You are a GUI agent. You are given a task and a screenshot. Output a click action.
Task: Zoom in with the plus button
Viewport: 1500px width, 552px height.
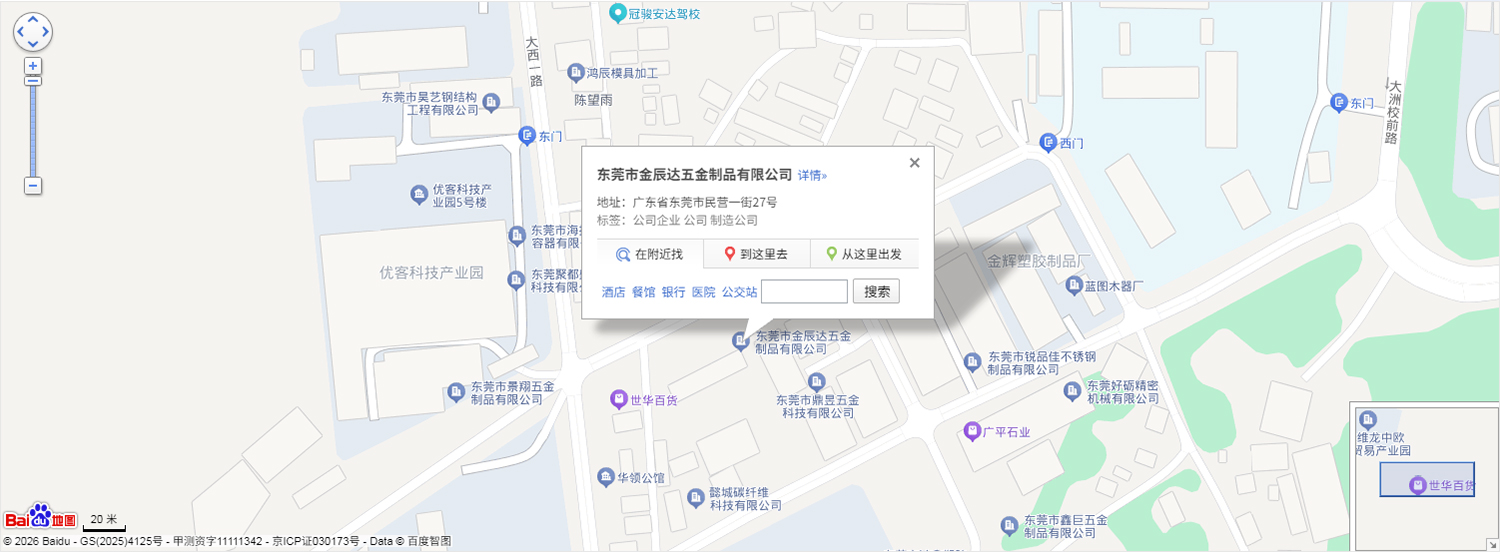(x=33, y=66)
